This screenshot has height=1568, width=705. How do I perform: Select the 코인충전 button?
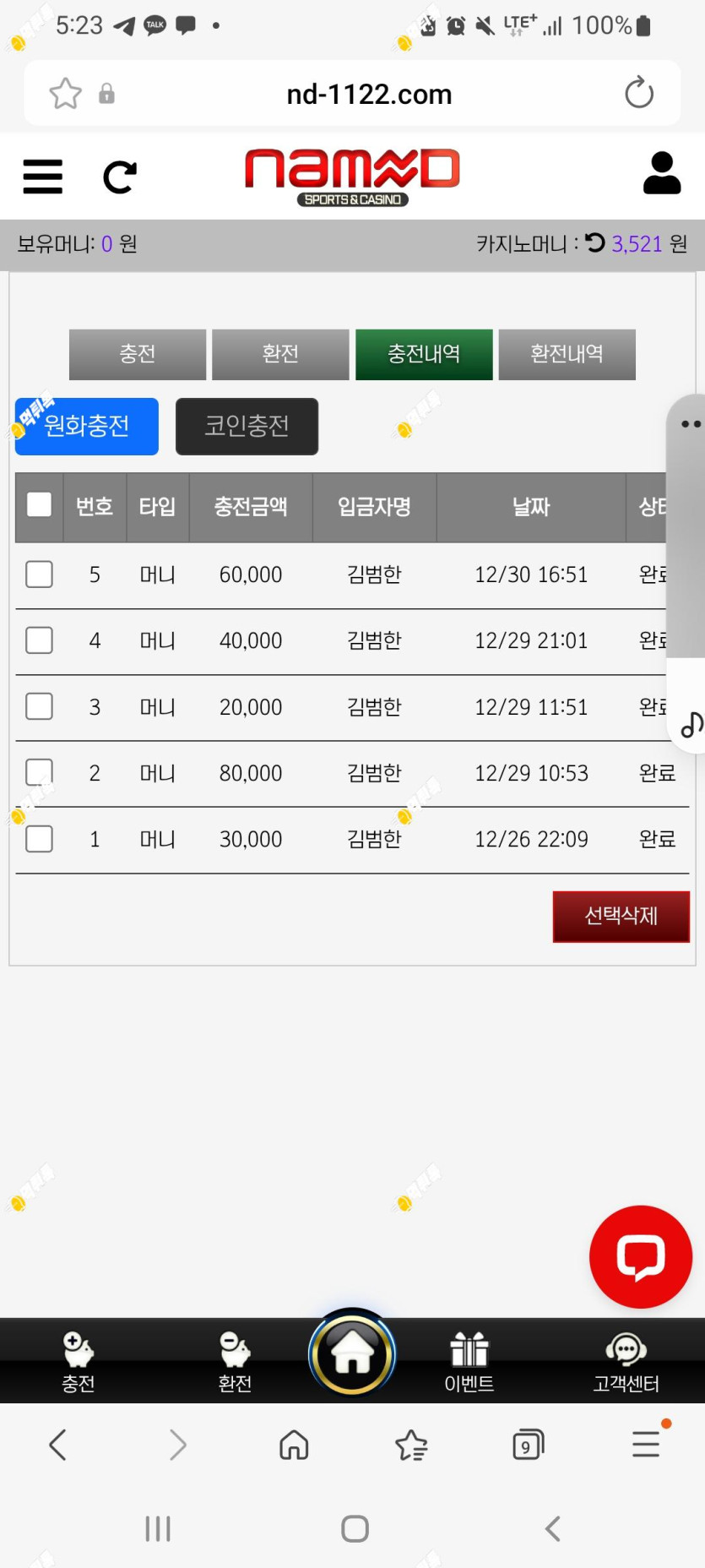(x=247, y=427)
